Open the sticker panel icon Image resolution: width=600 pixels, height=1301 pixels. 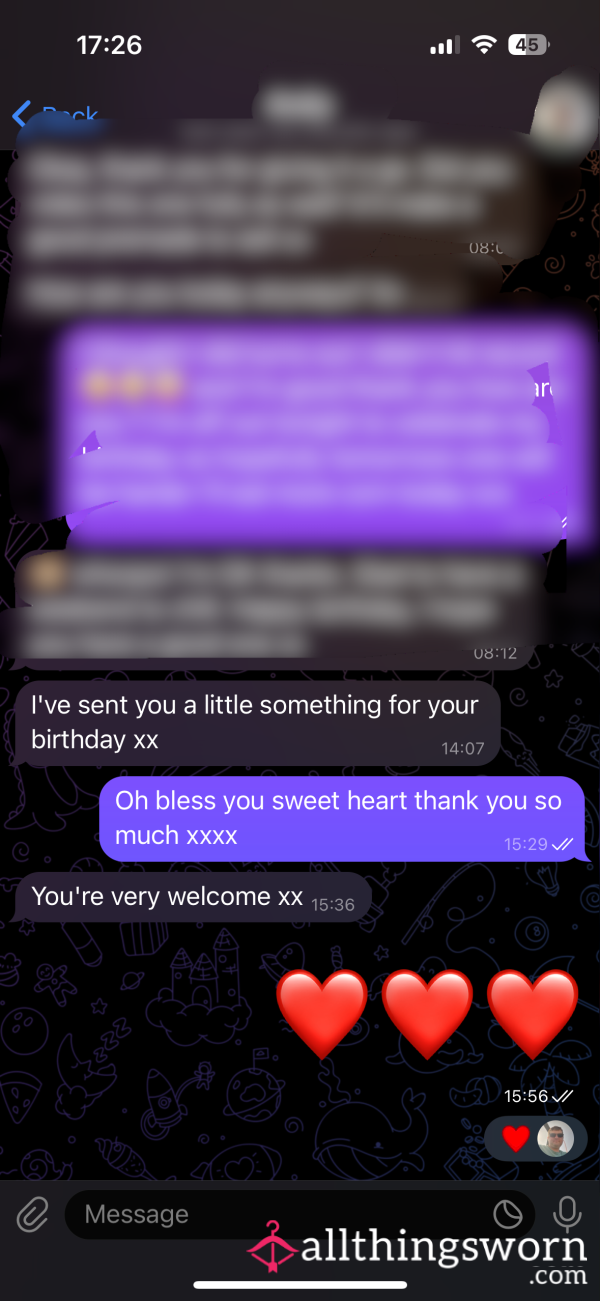pos(509,1215)
